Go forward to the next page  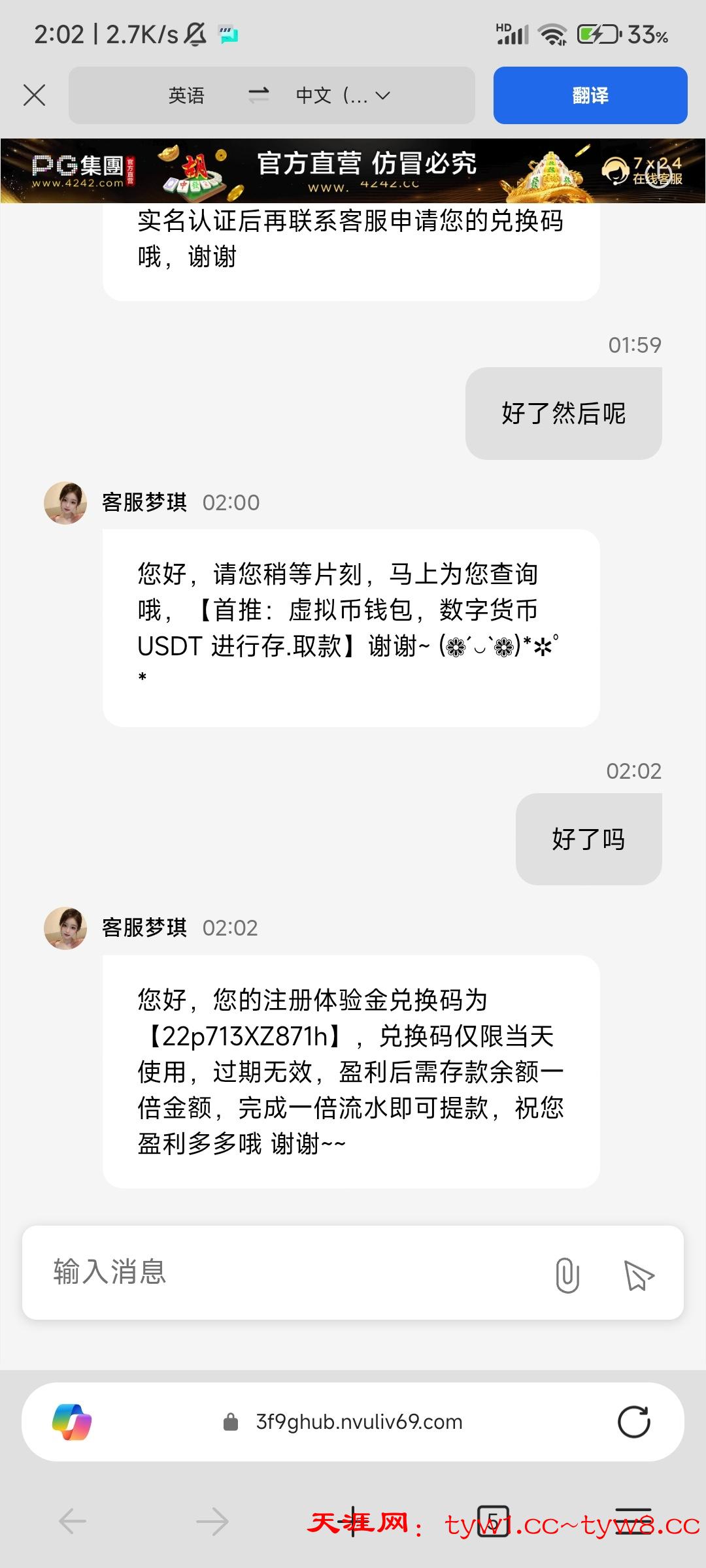coord(212,1522)
